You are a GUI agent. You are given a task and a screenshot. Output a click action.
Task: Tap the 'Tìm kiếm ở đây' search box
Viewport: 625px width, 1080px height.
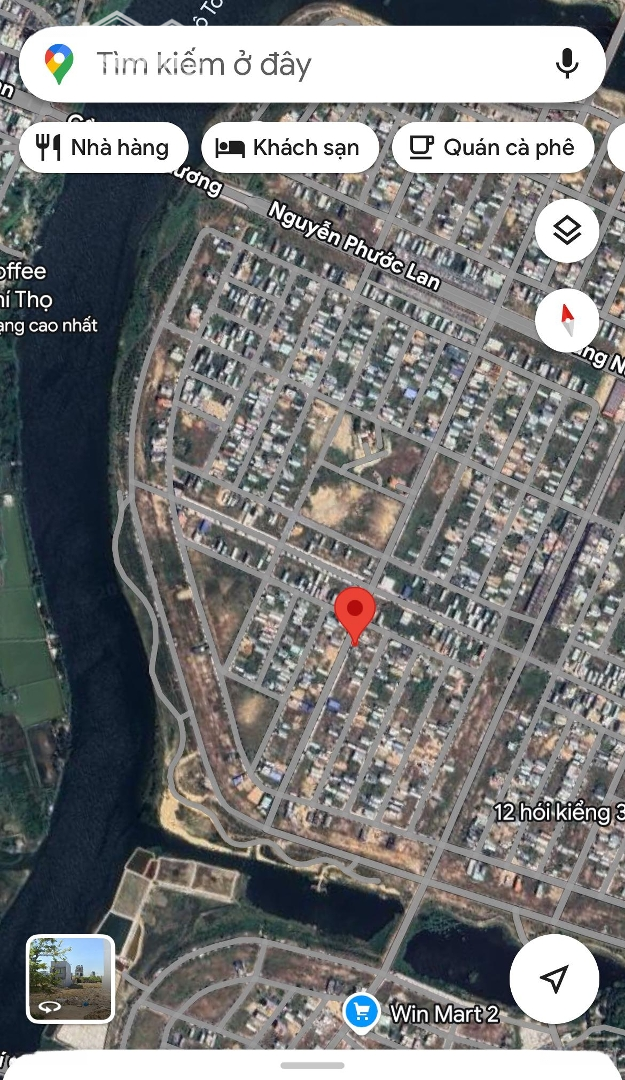pyautogui.click(x=300, y=65)
